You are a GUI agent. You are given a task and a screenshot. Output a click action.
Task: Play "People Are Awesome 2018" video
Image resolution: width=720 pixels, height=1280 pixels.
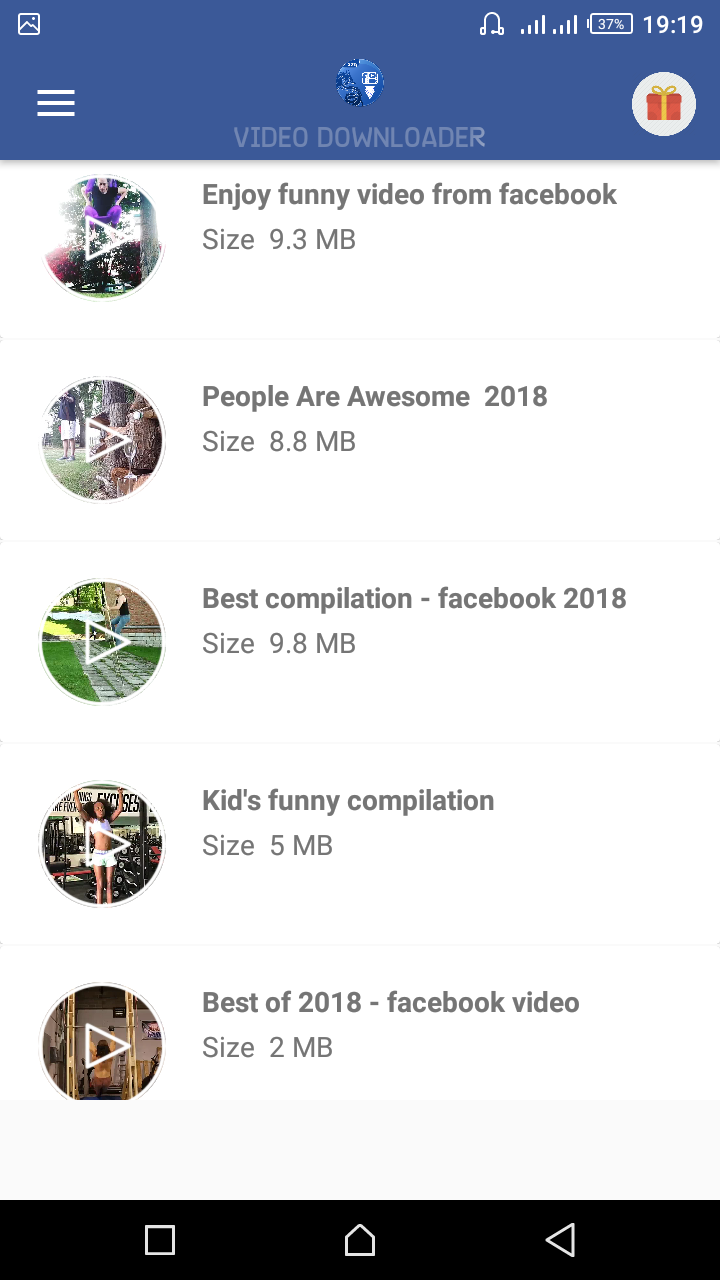point(103,440)
